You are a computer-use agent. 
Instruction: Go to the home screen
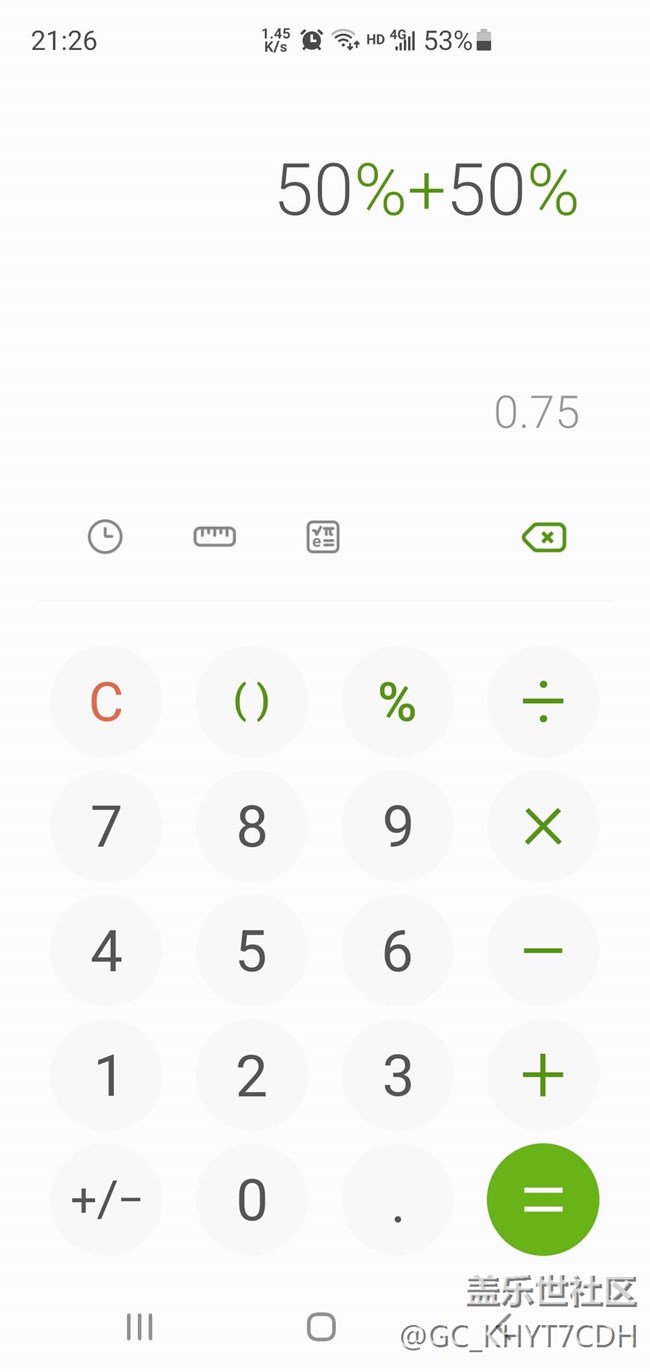(x=321, y=1327)
